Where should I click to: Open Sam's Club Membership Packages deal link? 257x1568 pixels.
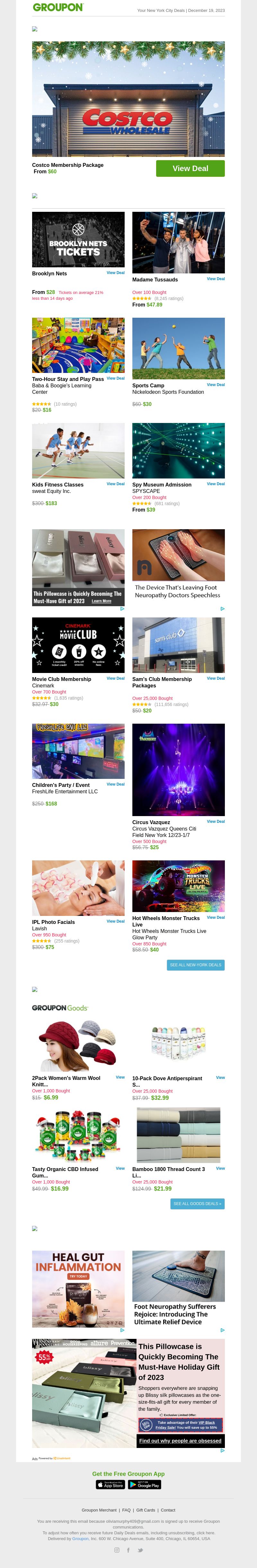tap(216, 678)
